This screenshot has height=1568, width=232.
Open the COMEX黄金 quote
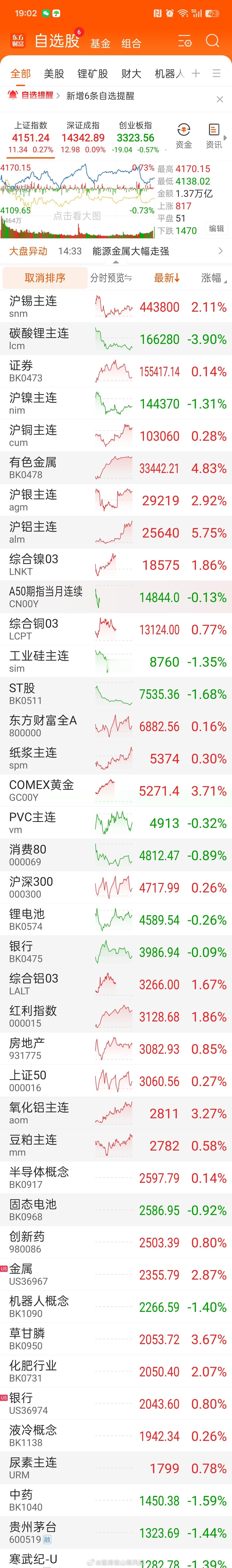click(116, 791)
